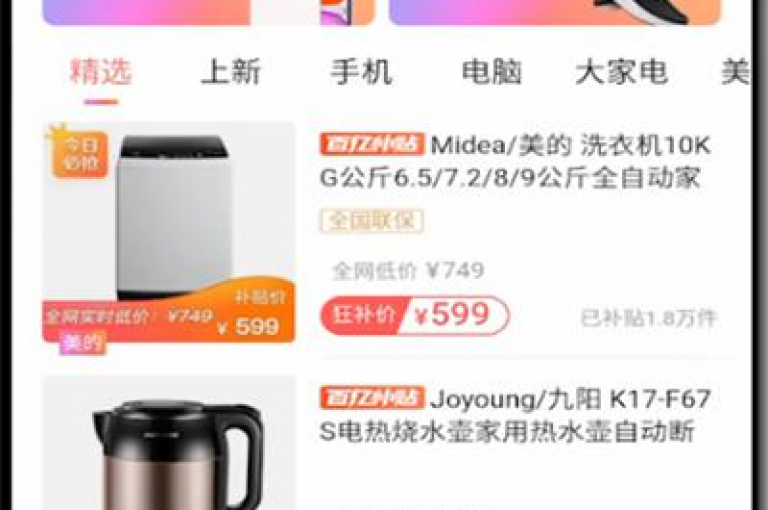
Task: Open the Midea/美的 洗衣机 listing title
Action: (515, 163)
